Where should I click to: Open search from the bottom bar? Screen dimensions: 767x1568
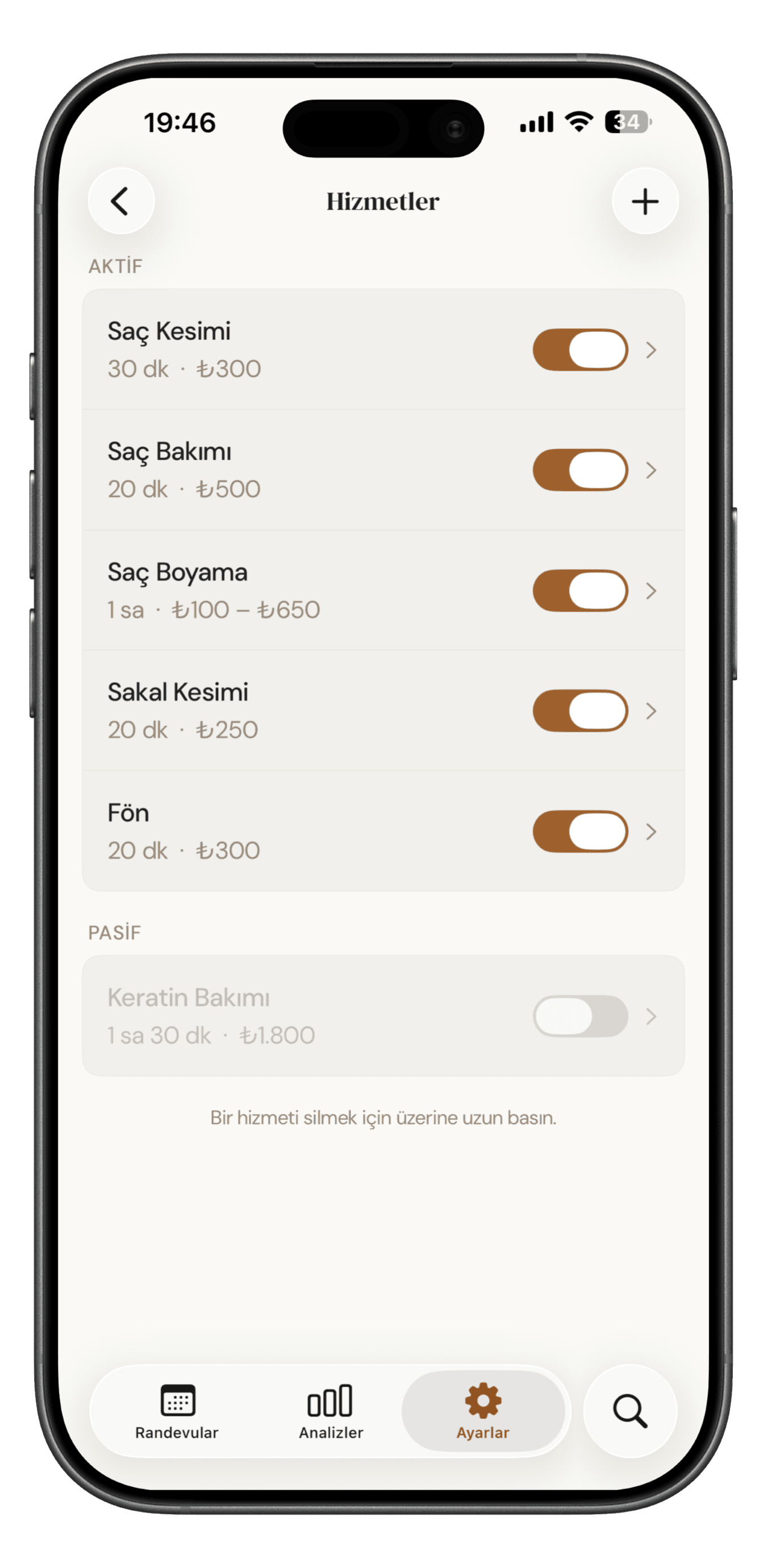630,1411
